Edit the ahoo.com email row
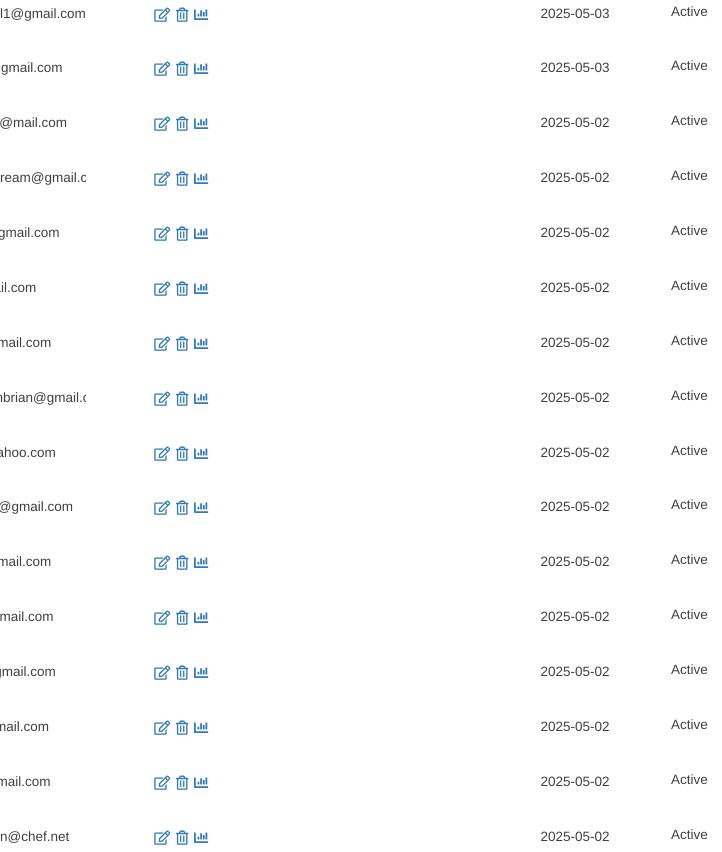This screenshot has width=722, height=852. [161, 454]
